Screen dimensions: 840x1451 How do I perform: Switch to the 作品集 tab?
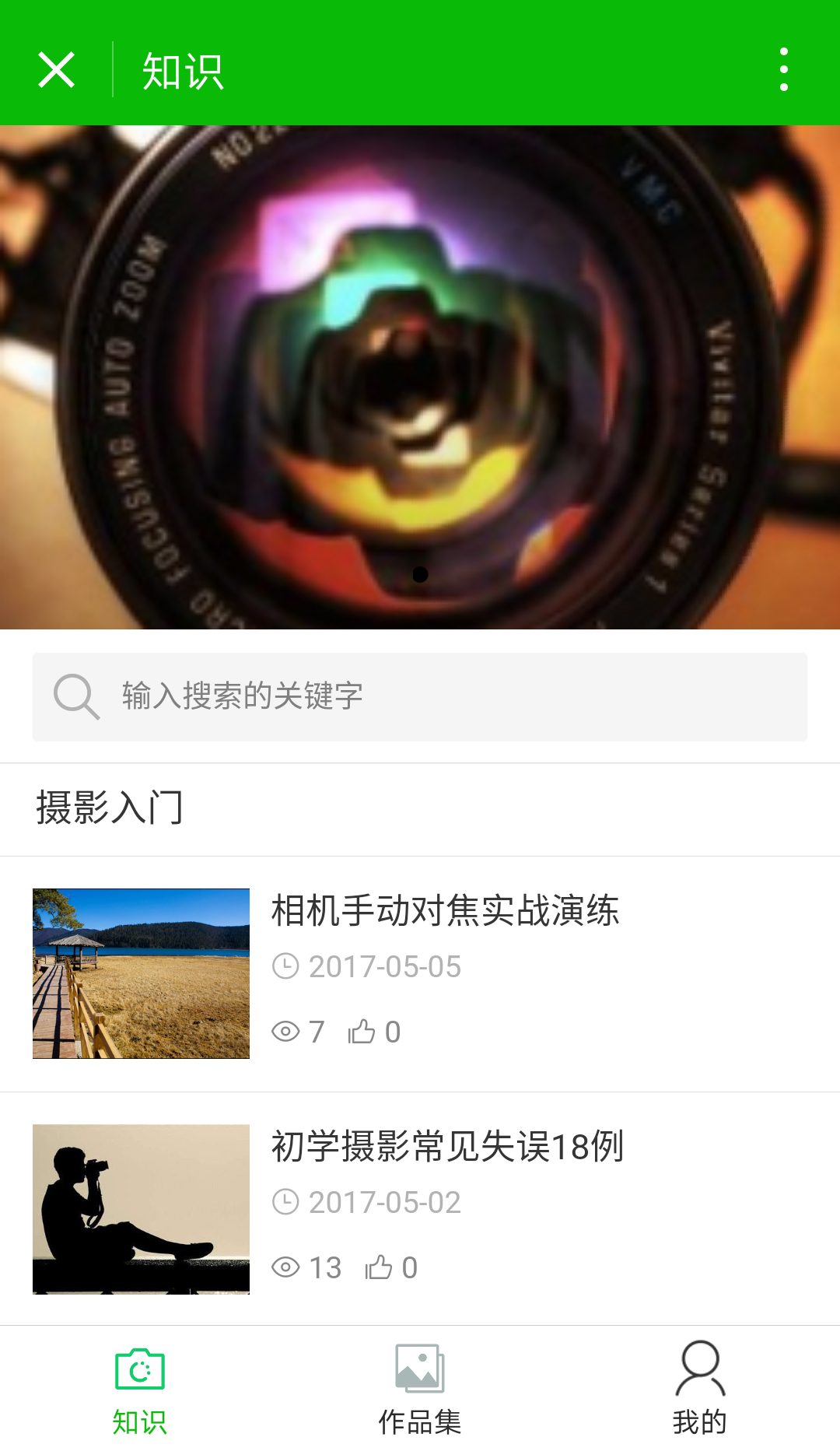click(x=420, y=1389)
